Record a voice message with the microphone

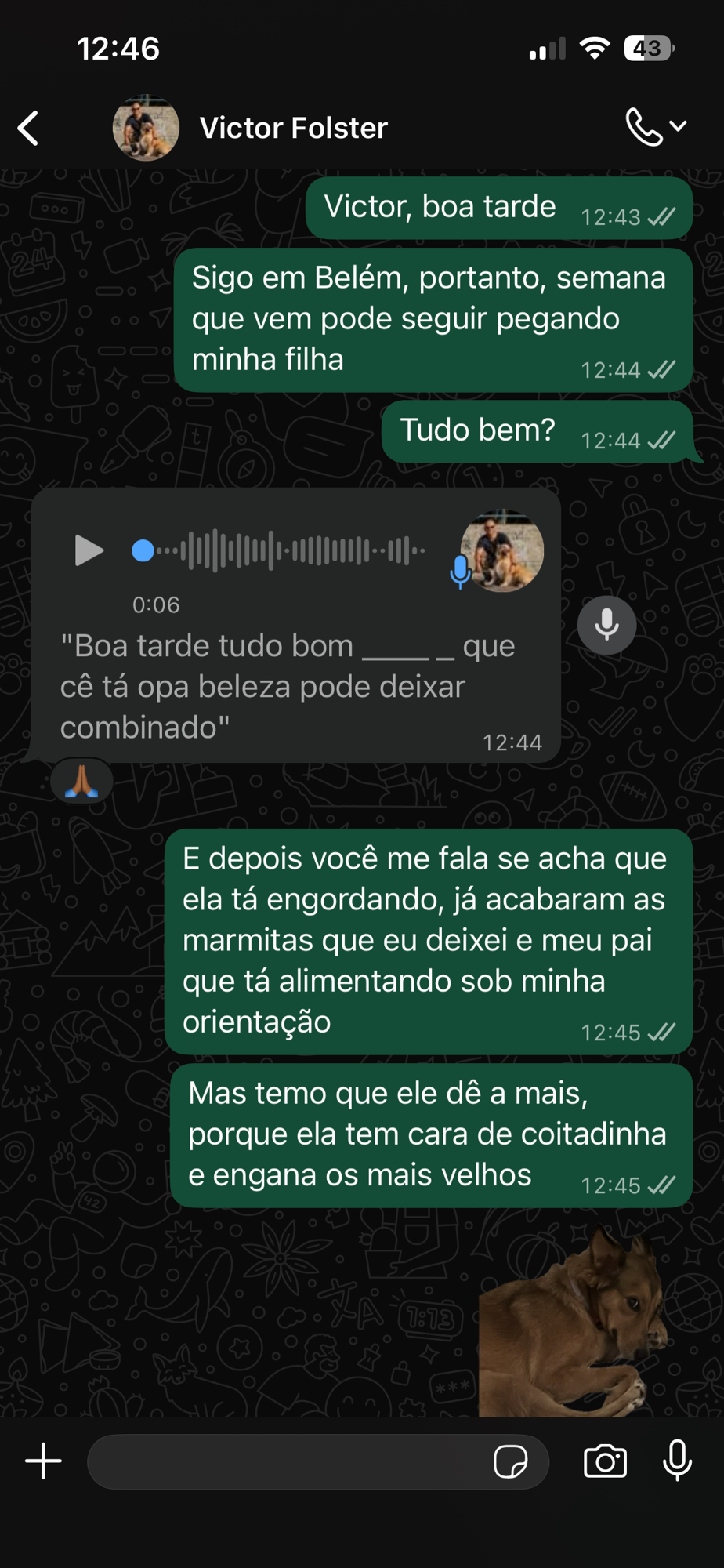click(x=677, y=1460)
